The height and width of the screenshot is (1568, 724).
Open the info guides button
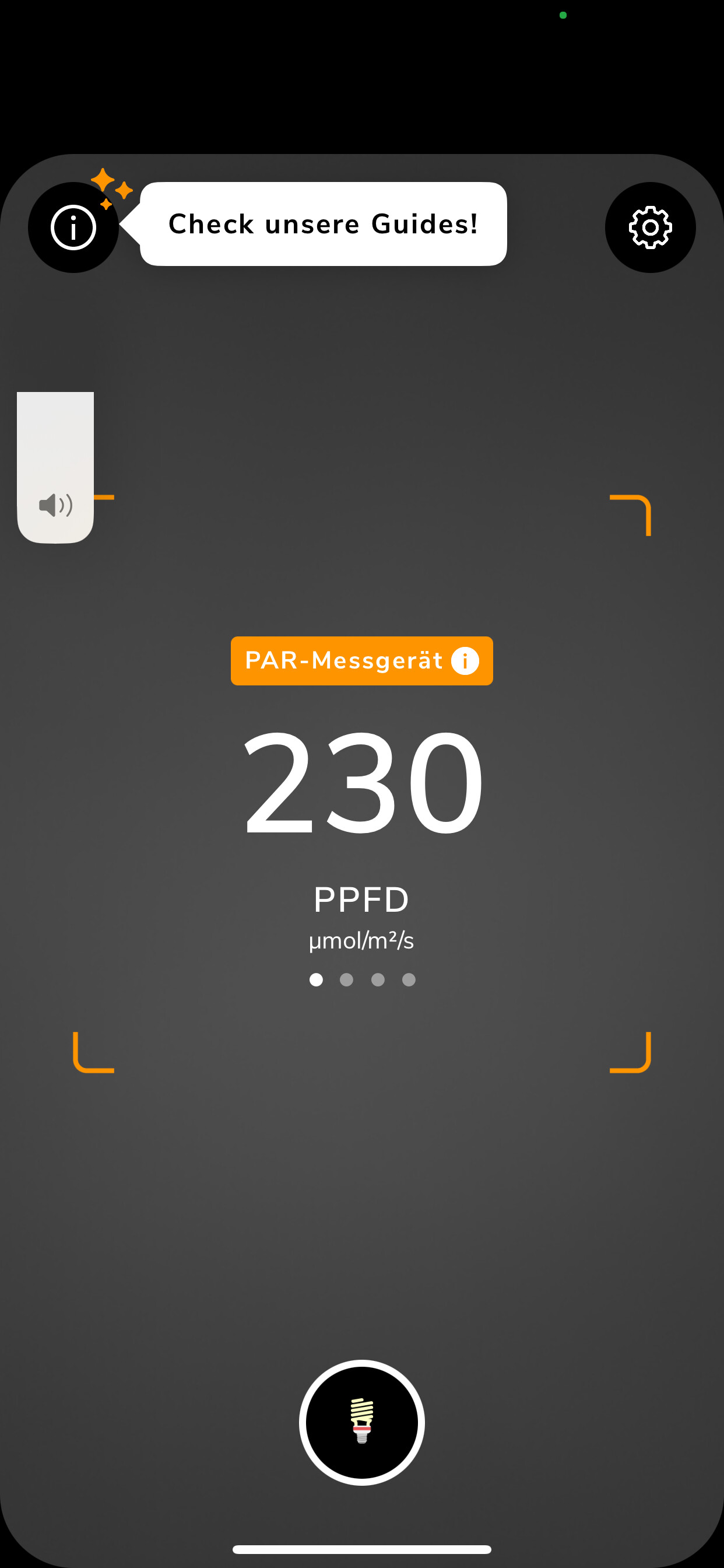pyautogui.click(x=73, y=228)
